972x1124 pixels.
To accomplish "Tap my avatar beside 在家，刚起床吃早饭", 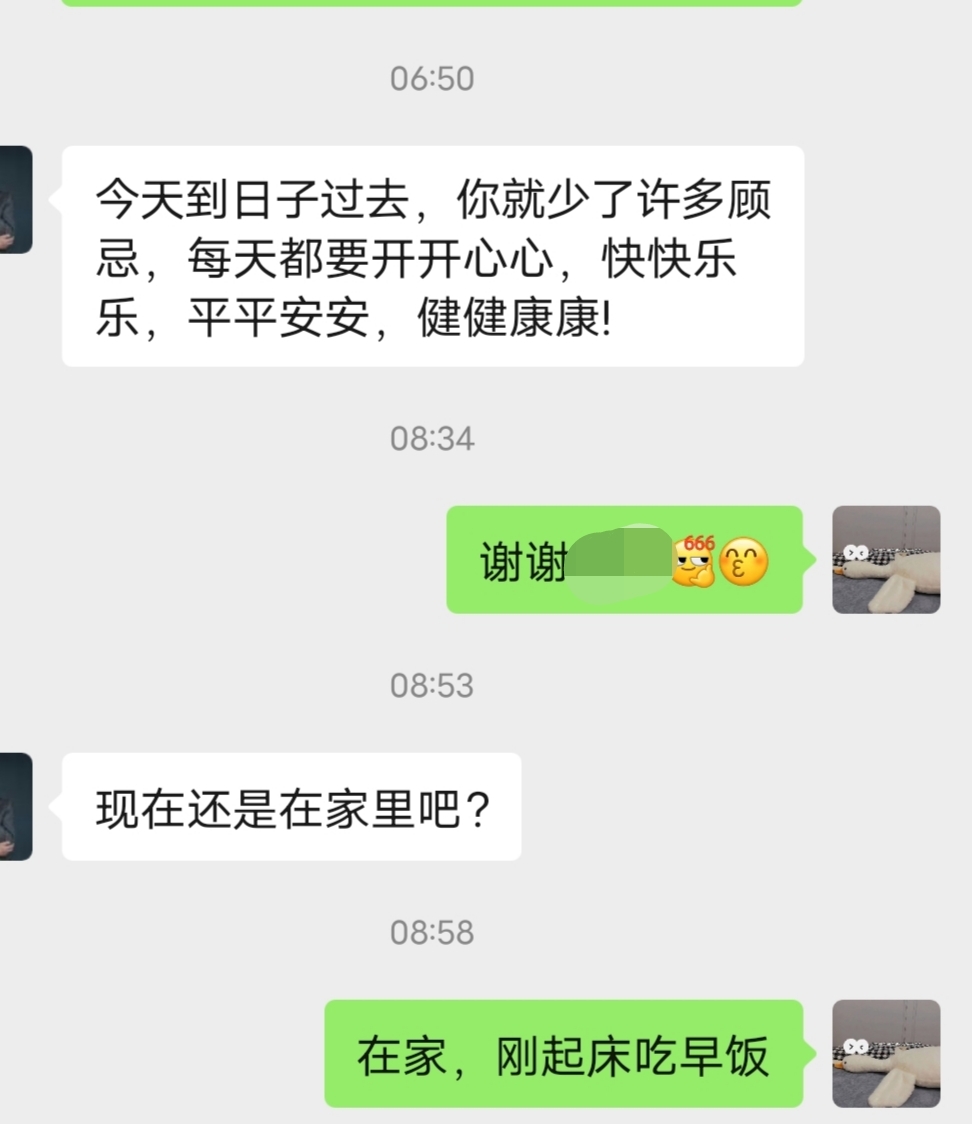I will [x=886, y=1053].
